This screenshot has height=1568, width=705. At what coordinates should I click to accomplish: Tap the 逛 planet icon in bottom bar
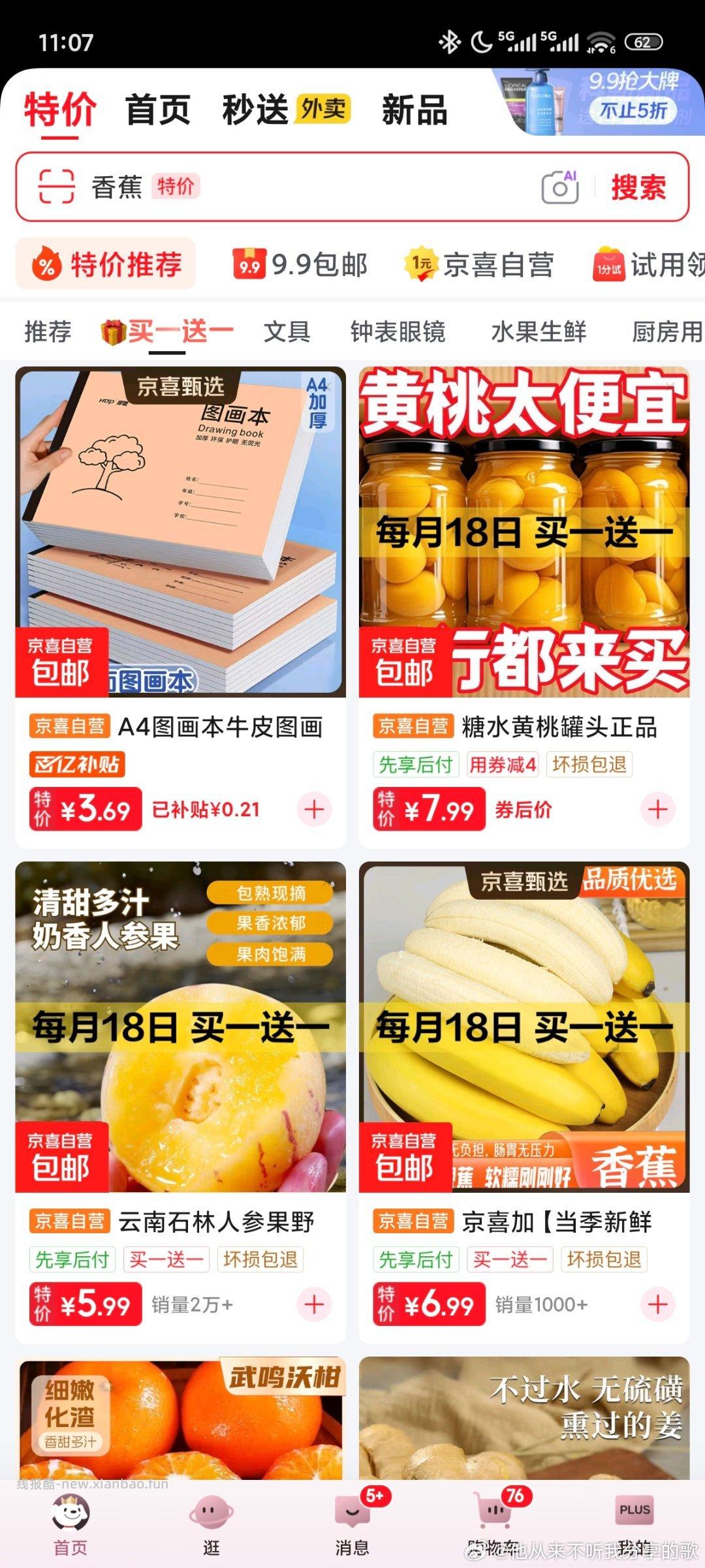pyautogui.click(x=211, y=1514)
